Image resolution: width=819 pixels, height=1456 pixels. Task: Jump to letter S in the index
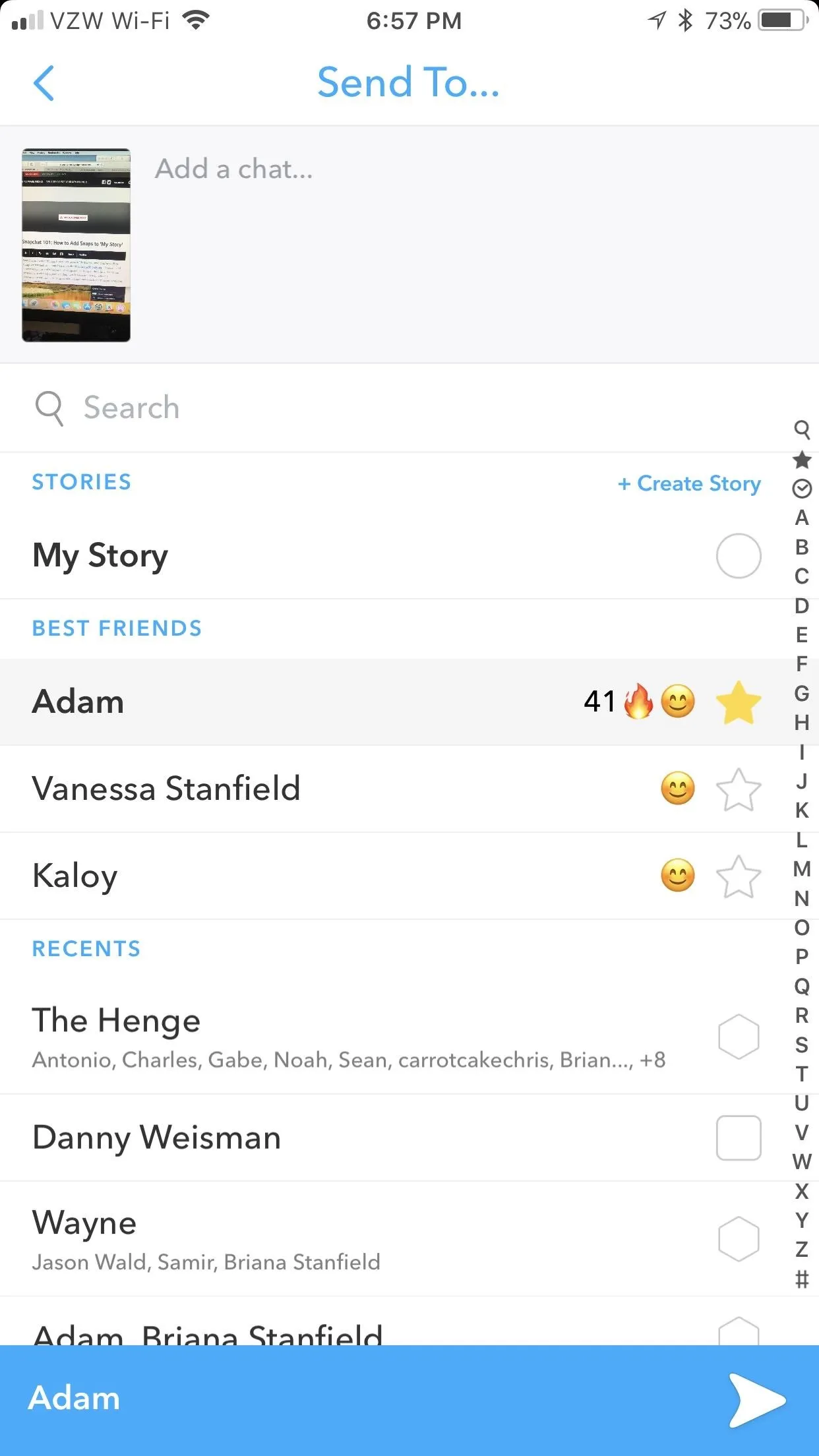coord(802,1045)
